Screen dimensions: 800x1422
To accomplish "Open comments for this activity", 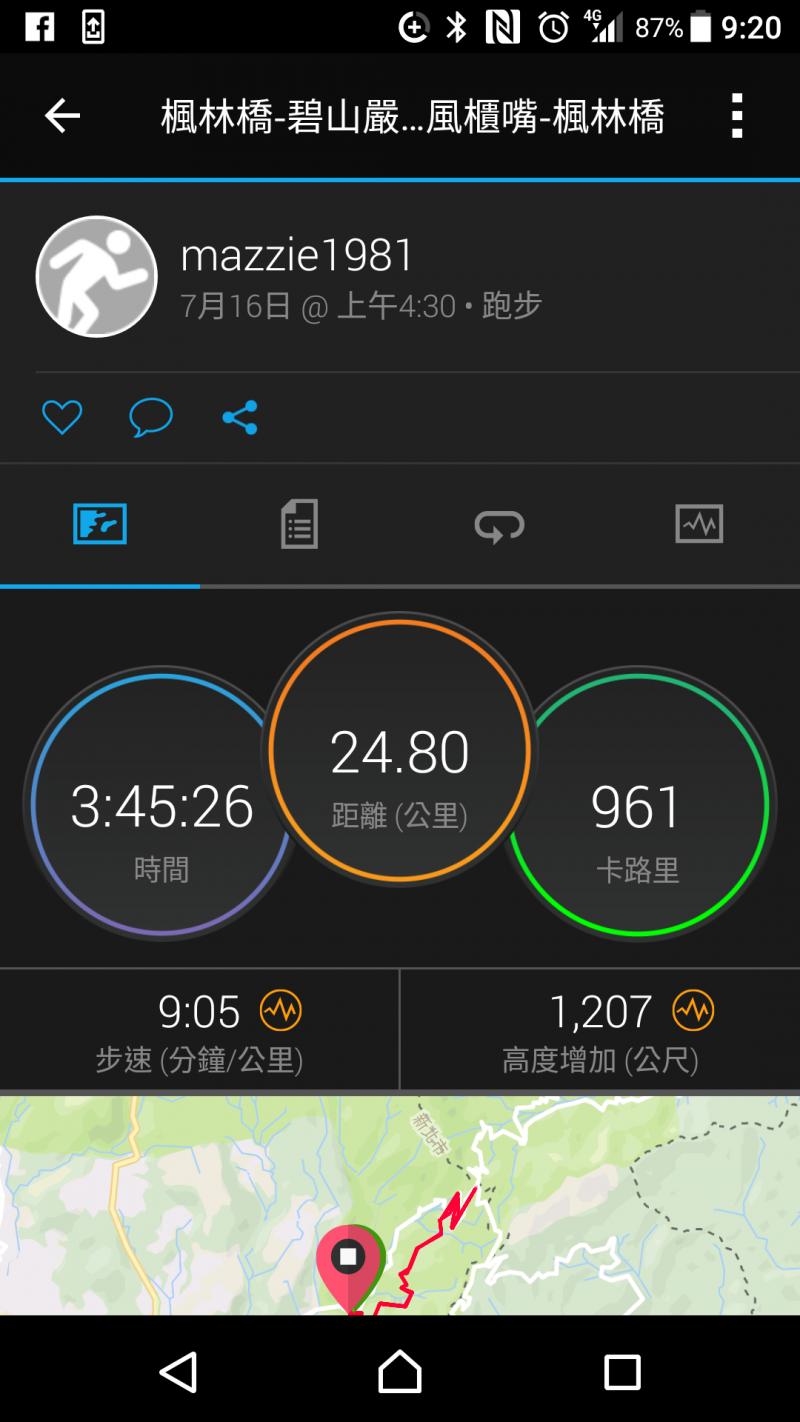I will [x=151, y=417].
